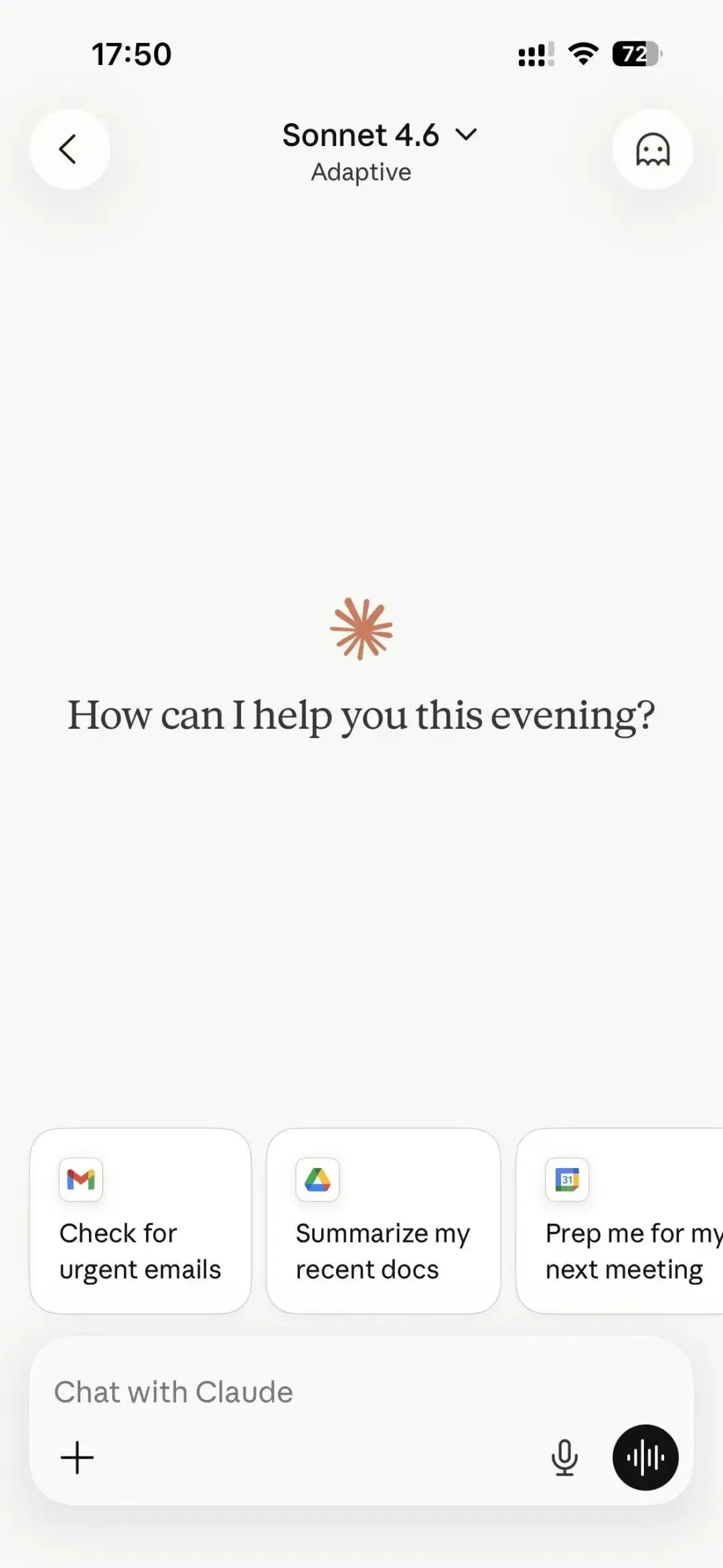The width and height of the screenshot is (723, 1568).
Task: Start dictation with the microphone icon
Action: click(x=564, y=1457)
